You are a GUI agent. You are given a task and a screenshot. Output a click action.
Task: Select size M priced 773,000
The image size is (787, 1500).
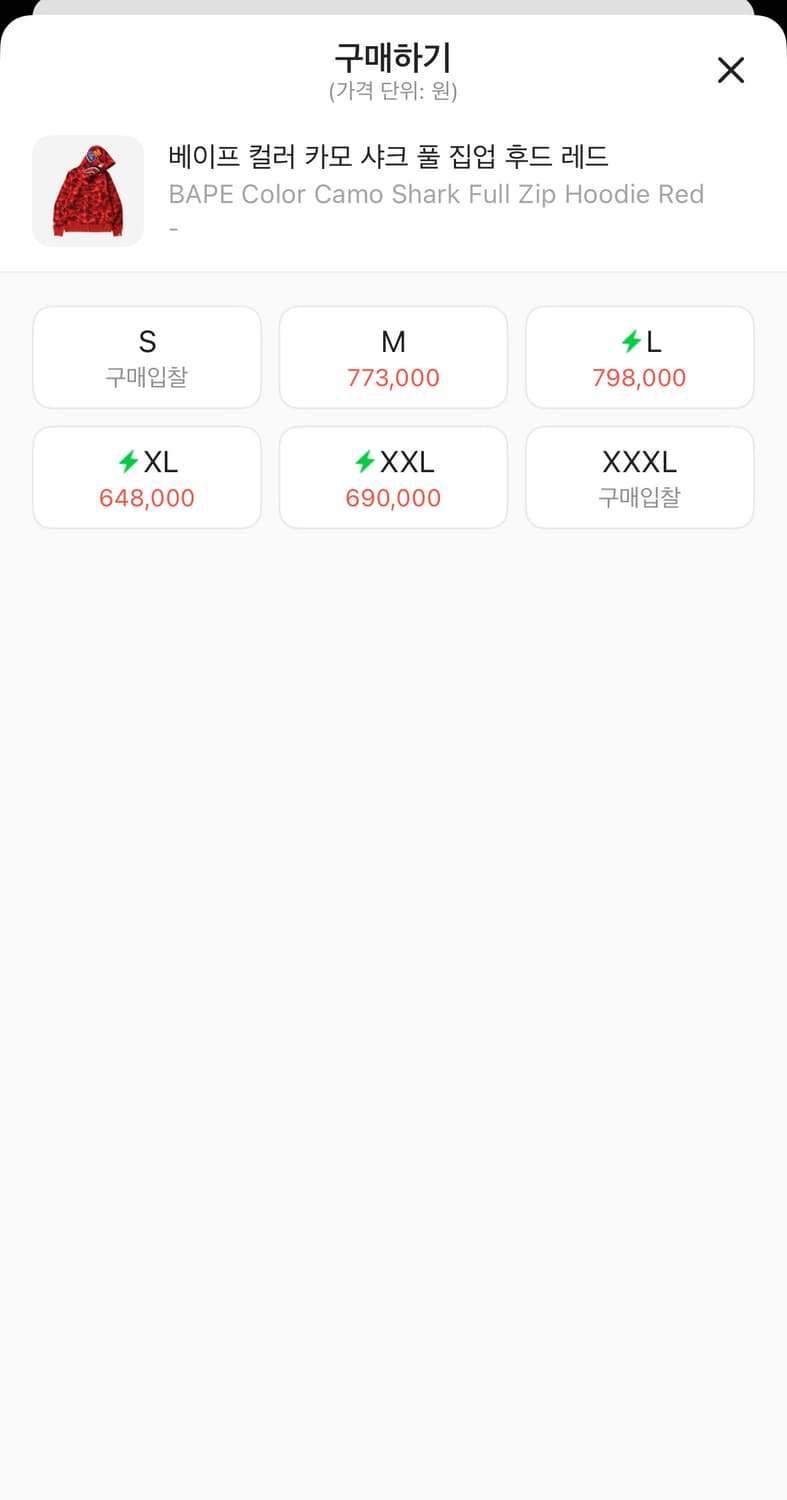tap(393, 357)
